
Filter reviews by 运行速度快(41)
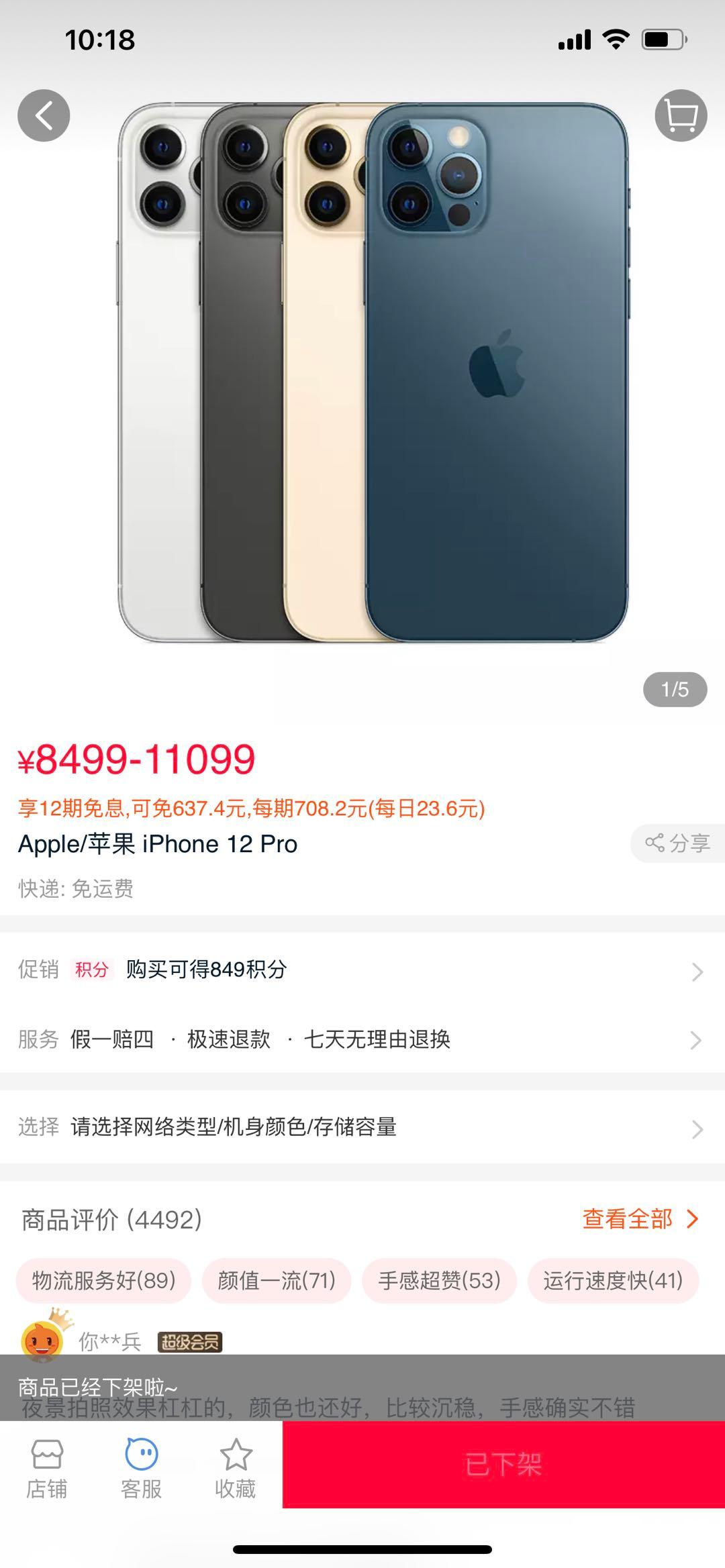613,1280
